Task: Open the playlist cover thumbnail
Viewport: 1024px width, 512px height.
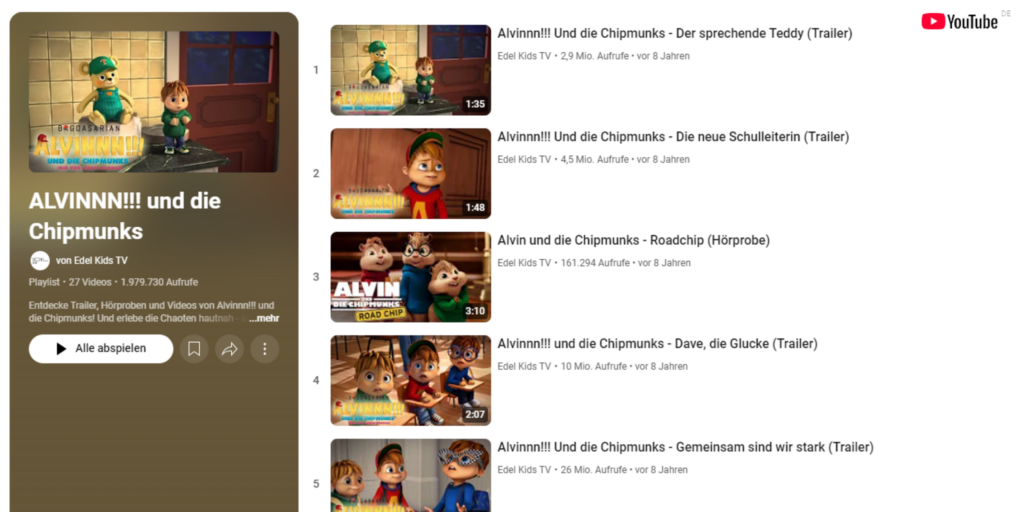Action: 154,102
